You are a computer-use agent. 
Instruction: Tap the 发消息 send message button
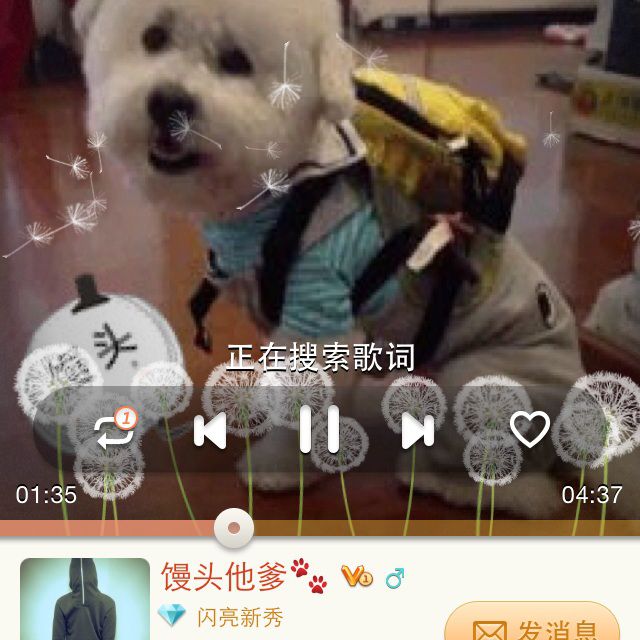(532, 624)
